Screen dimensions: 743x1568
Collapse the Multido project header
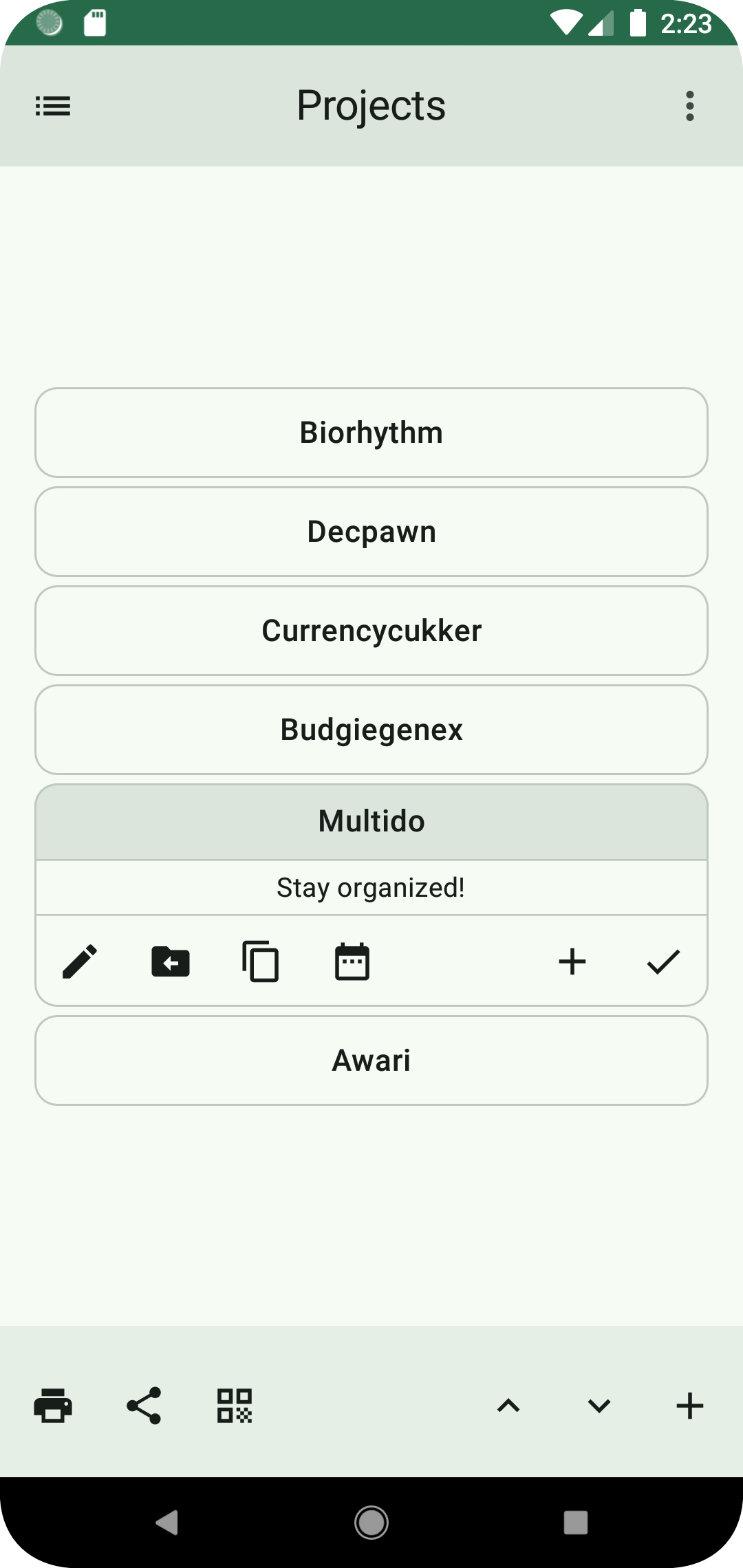pos(371,821)
